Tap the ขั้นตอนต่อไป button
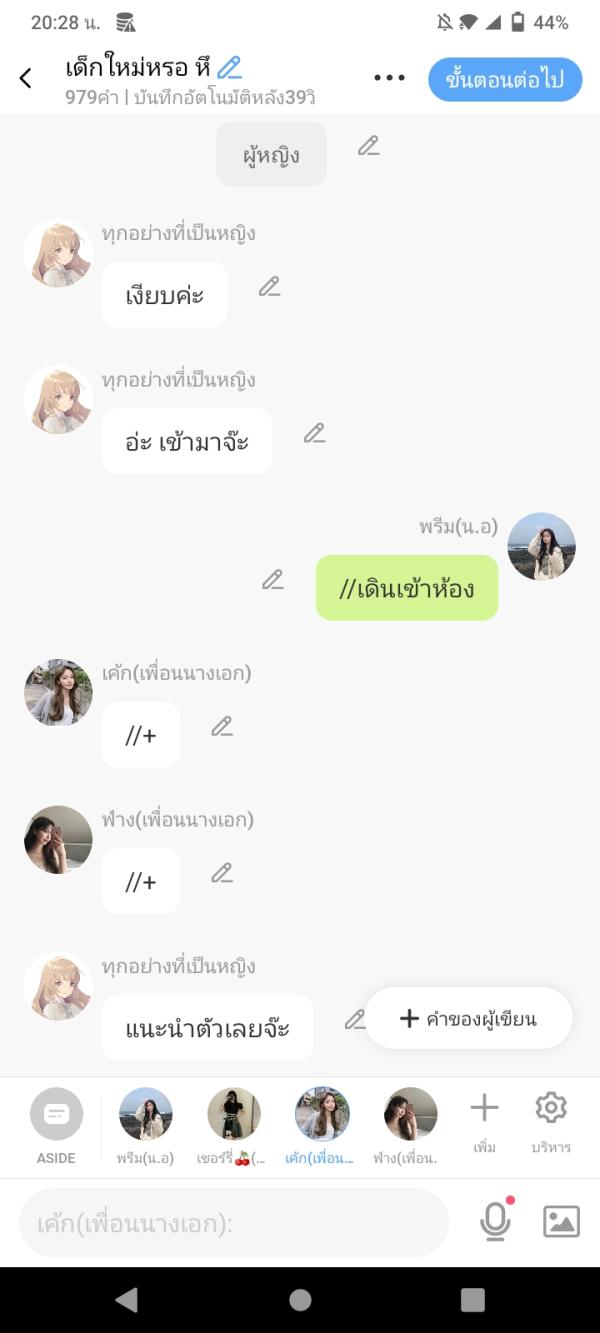The width and height of the screenshot is (600, 1333). 505,80
